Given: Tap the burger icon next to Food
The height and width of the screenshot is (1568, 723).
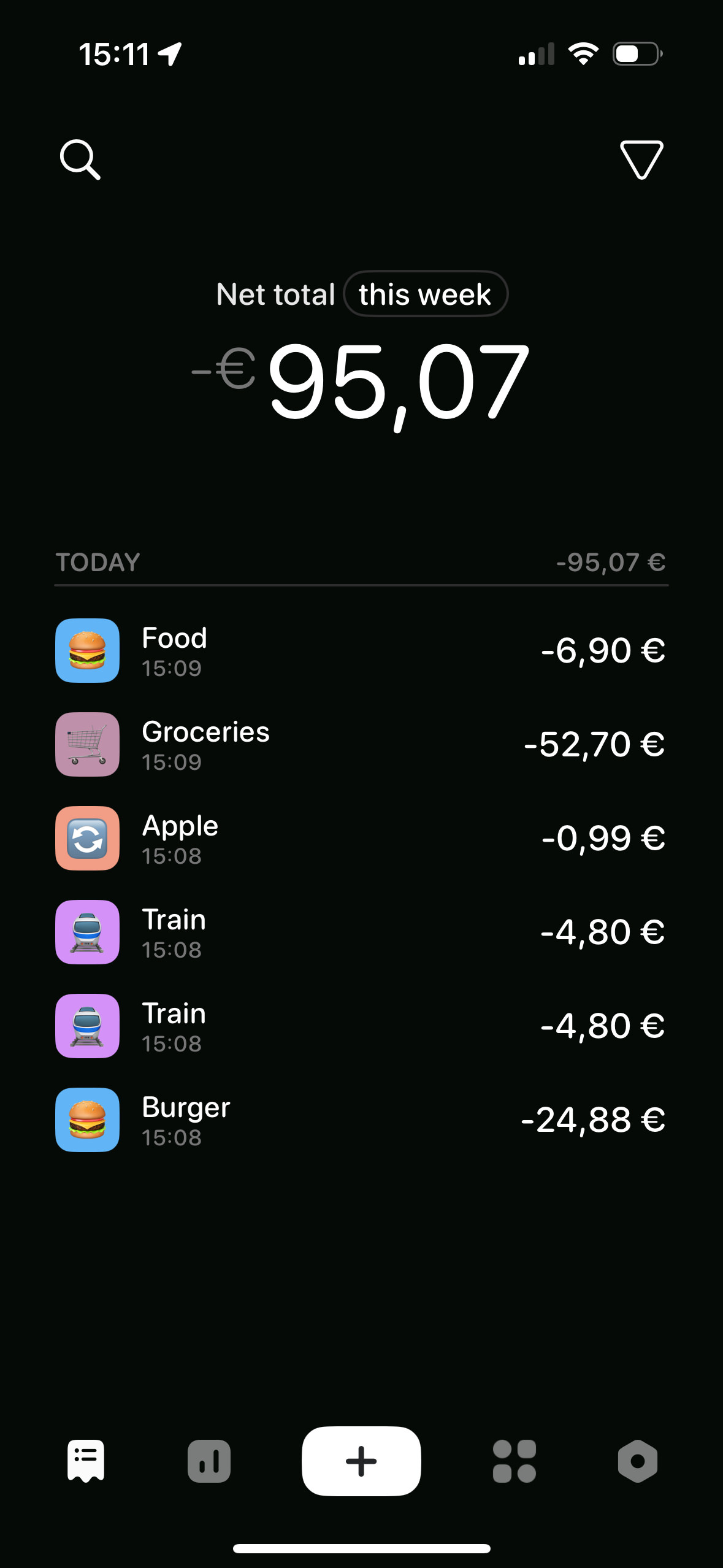Looking at the screenshot, I should point(87,650).
